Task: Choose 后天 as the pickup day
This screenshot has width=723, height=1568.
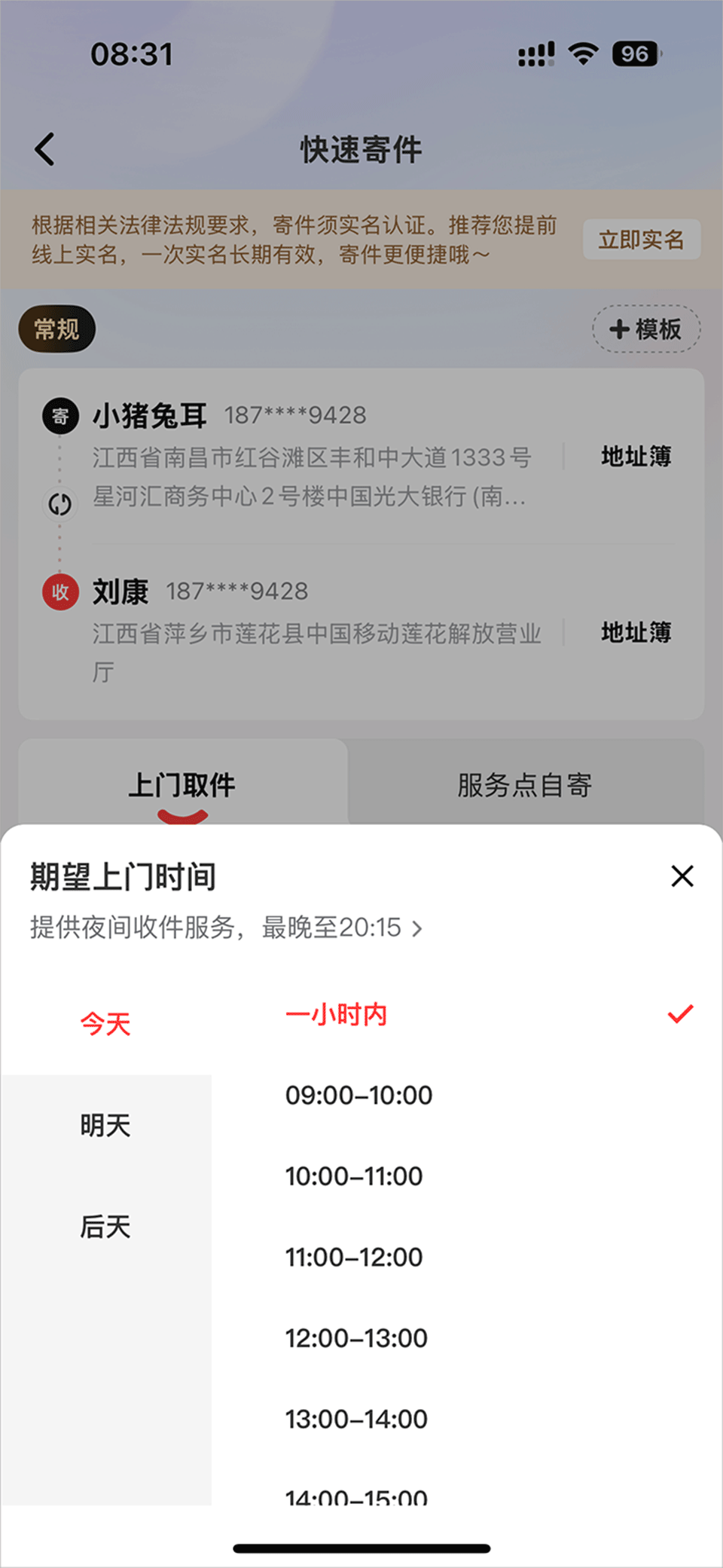Action: 105,1227
